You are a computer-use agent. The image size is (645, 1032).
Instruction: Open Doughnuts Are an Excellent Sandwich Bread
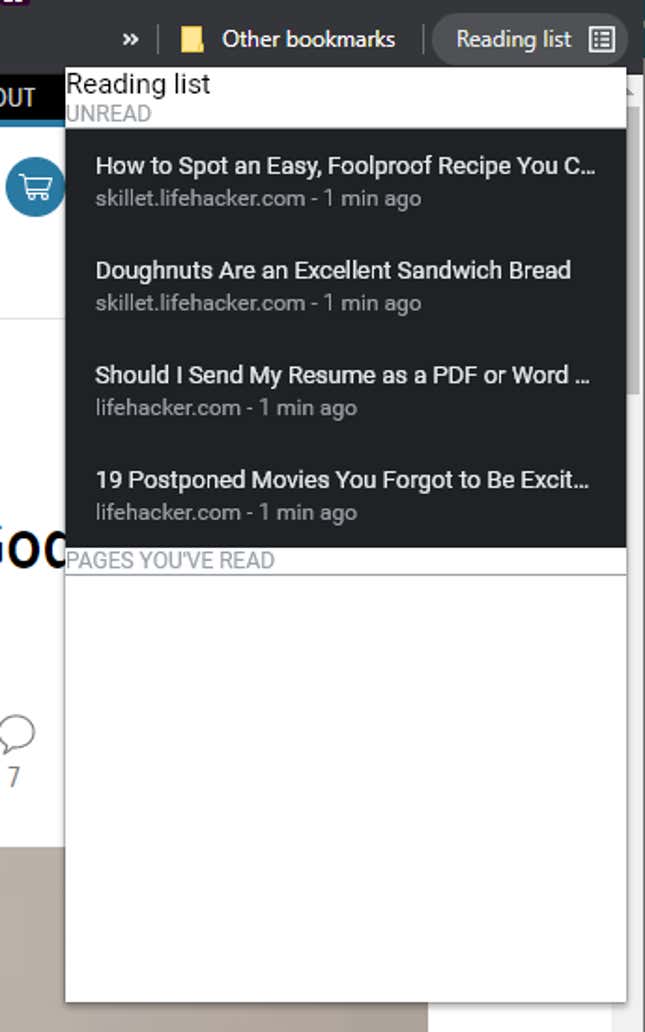click(x=346, y=286)
